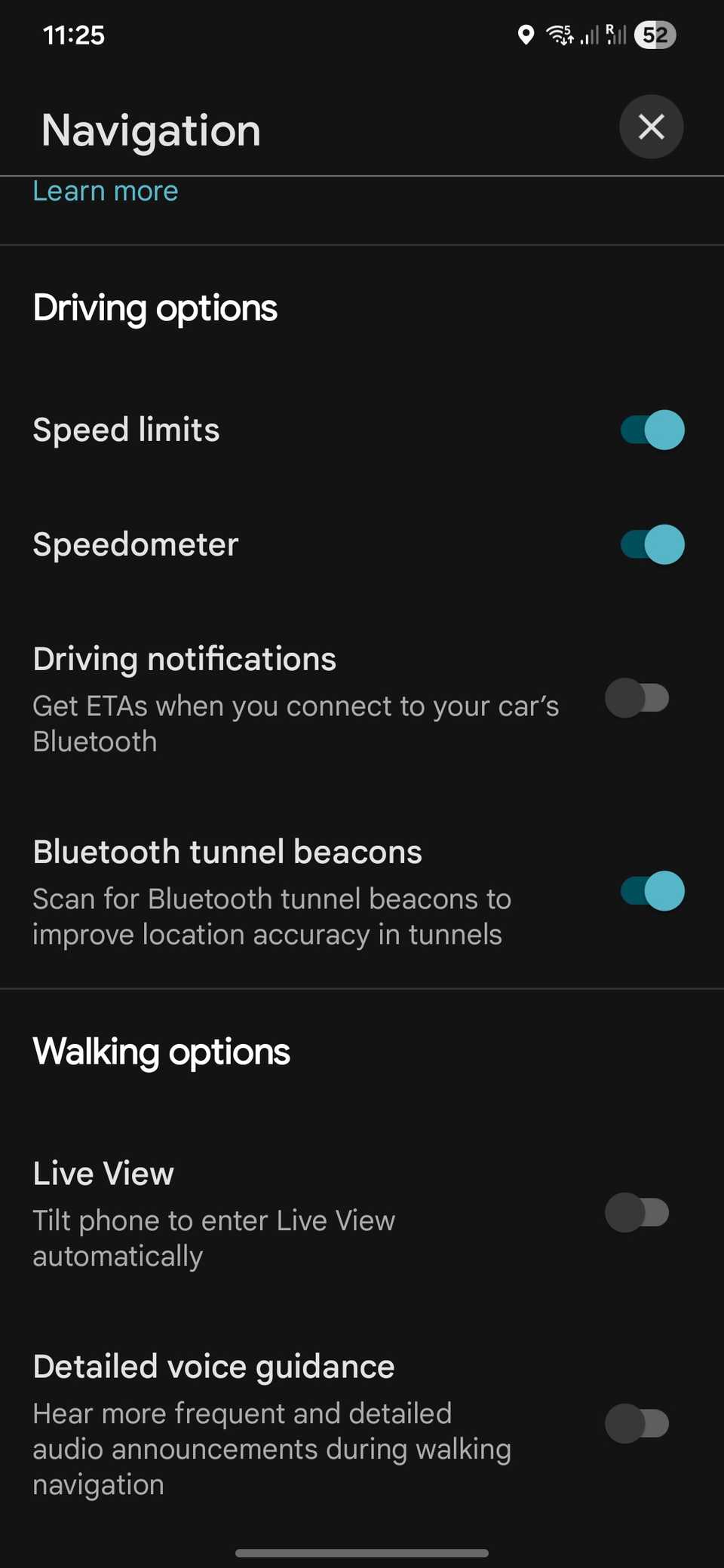This screenshot has width=724, height=1568.
Task: Tap the location indicator icon
Action: (525, 34)
